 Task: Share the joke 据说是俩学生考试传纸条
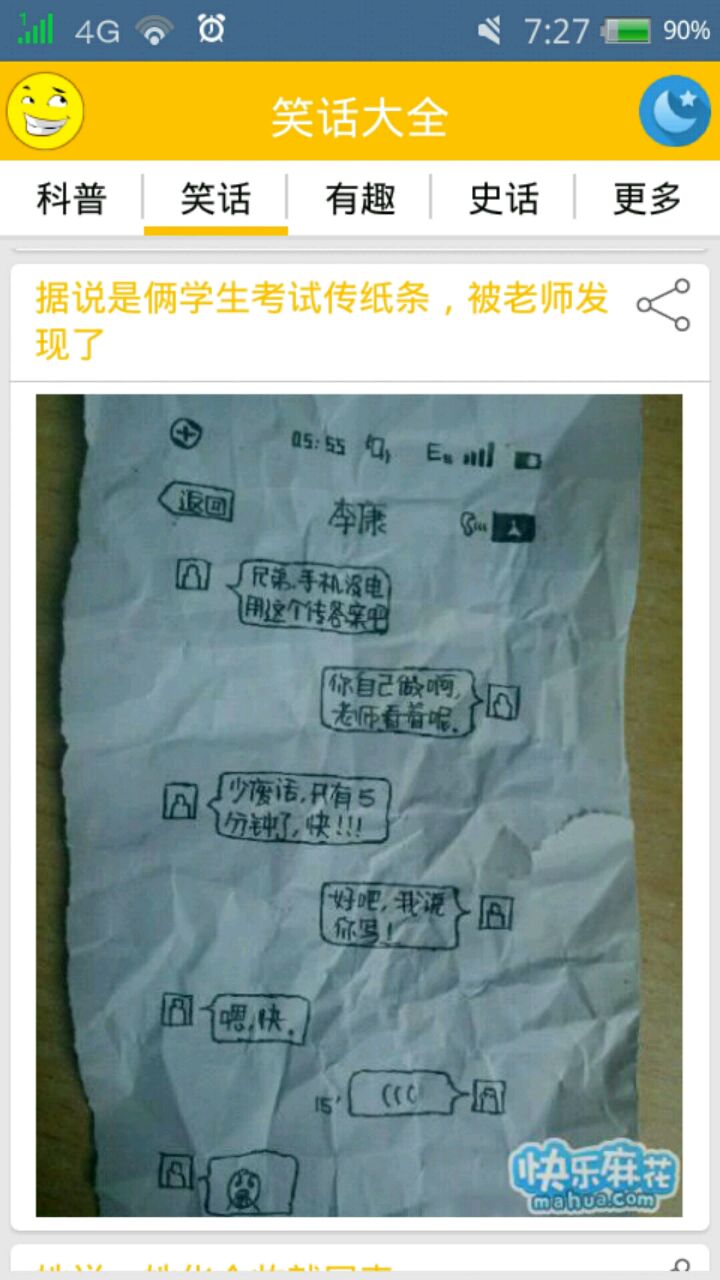(x=663, y=305)
